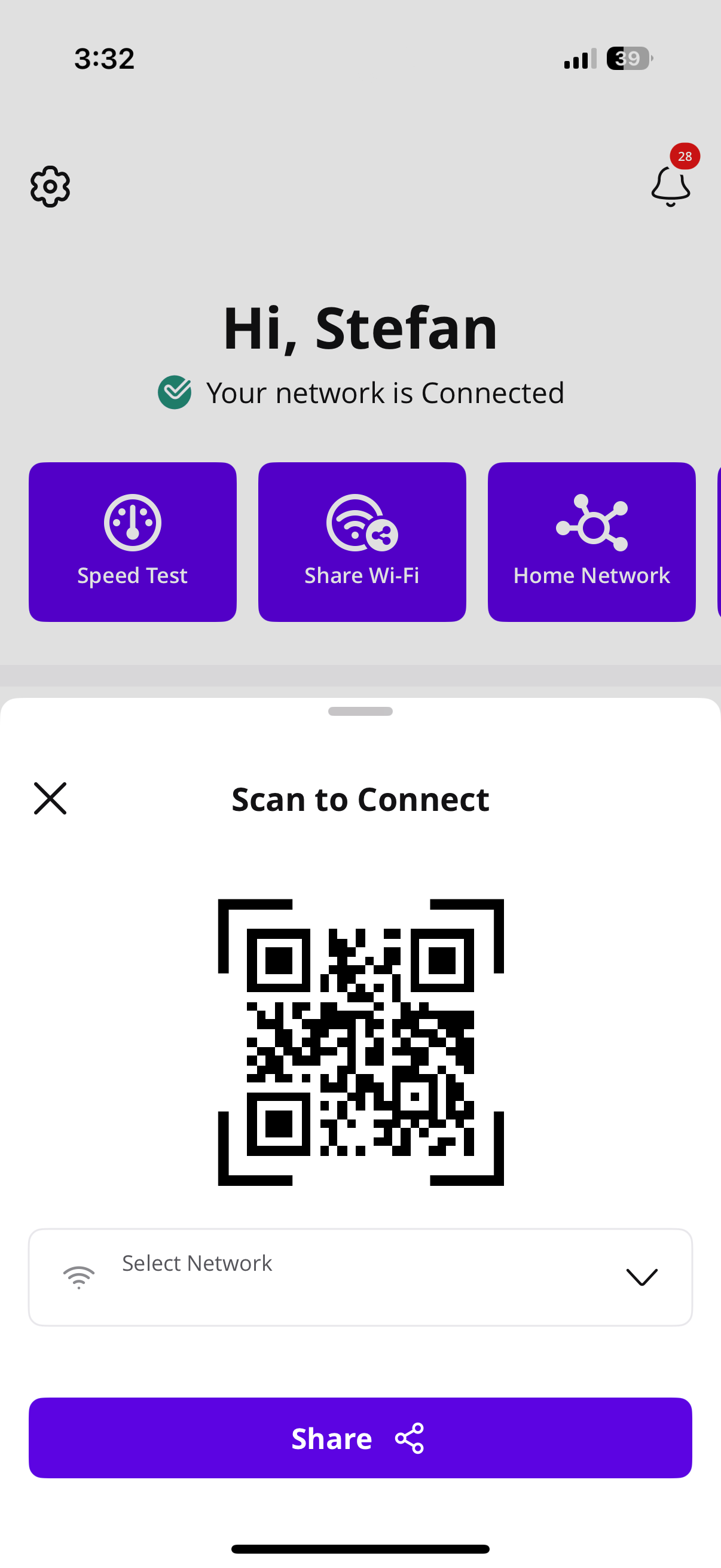The height and width of the screenshot is (1568, 721).
Task: Tap the purple Share button
Action: click(360, 1438)
